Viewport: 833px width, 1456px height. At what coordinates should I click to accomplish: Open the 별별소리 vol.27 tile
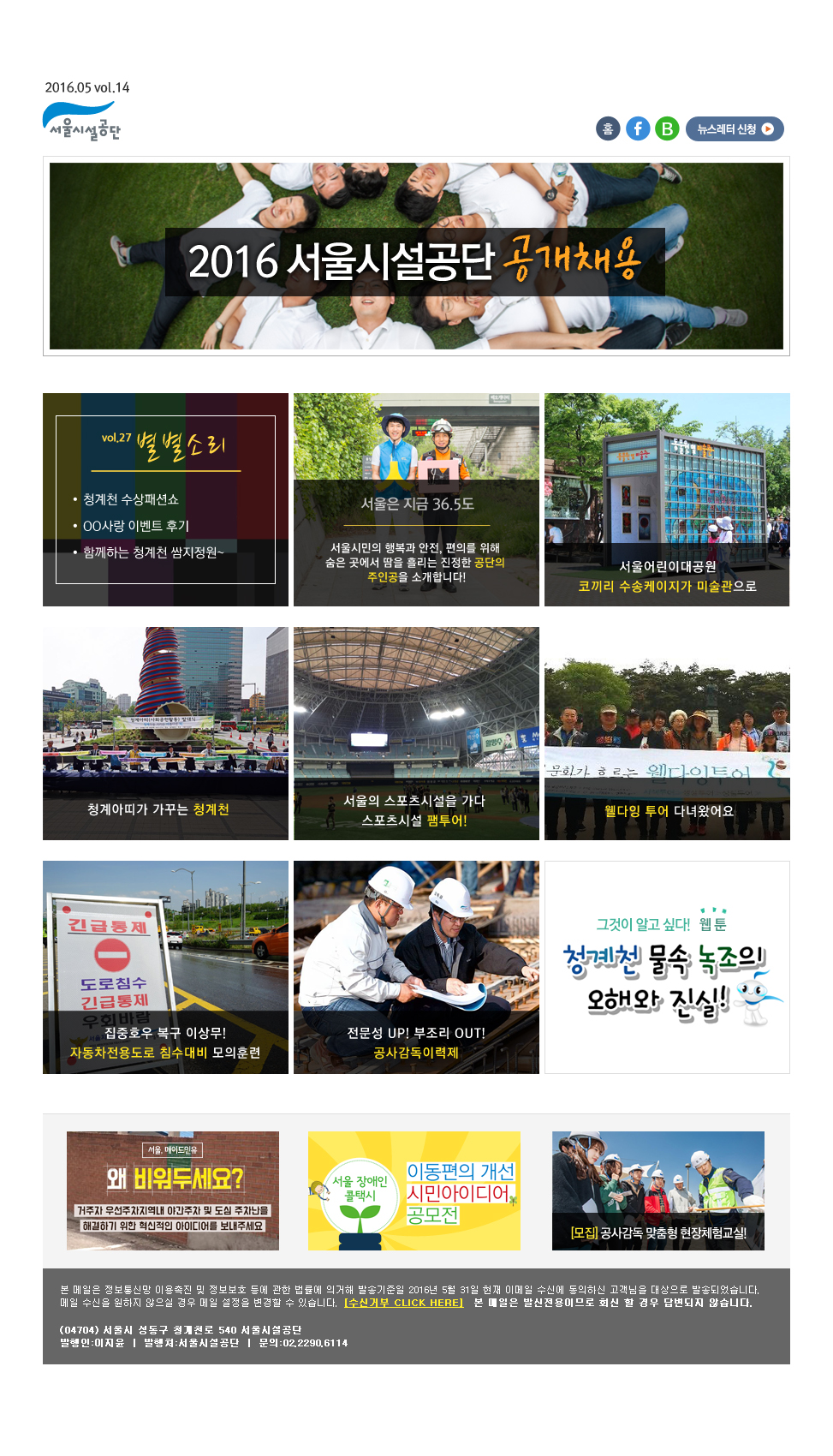coord(165,499)
